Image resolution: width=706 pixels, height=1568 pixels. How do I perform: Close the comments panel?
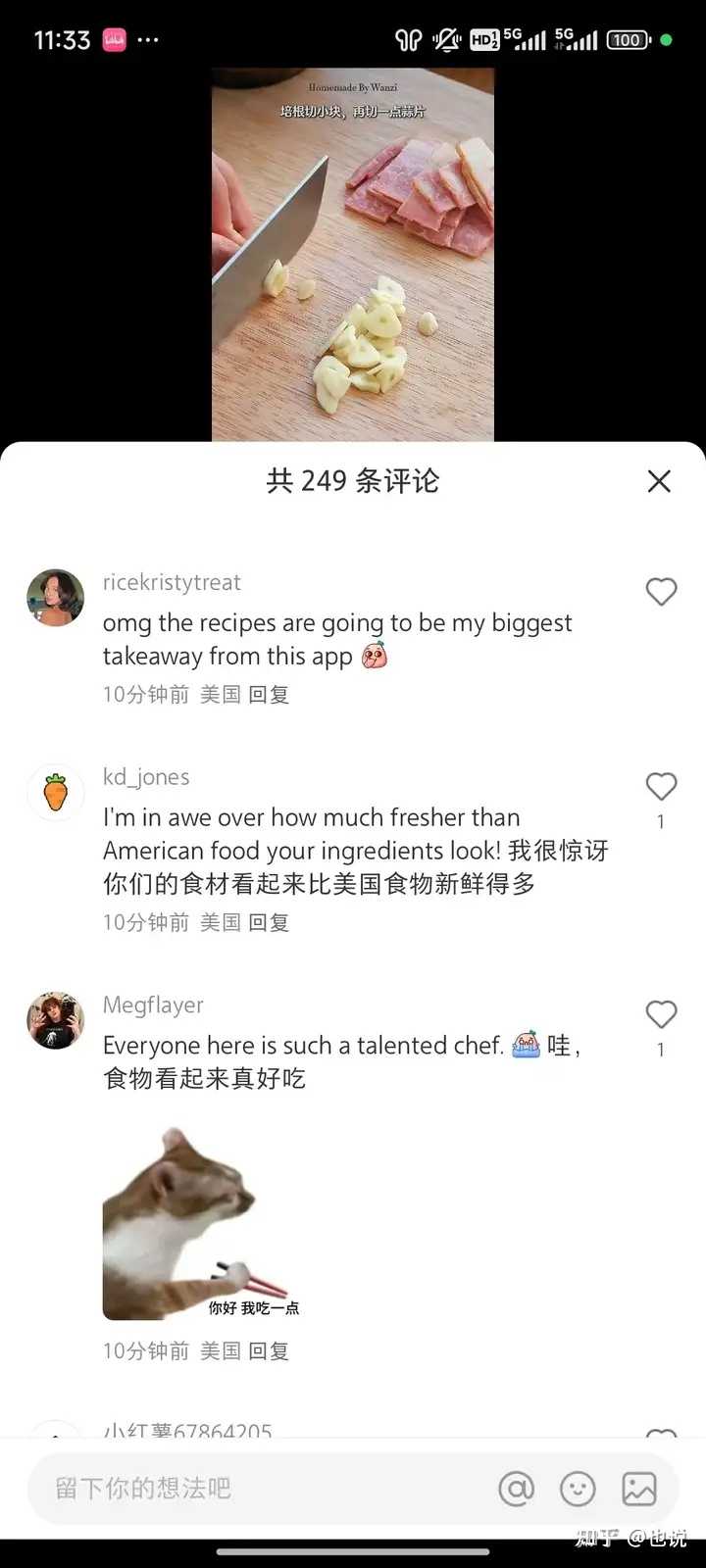[659, 481]
